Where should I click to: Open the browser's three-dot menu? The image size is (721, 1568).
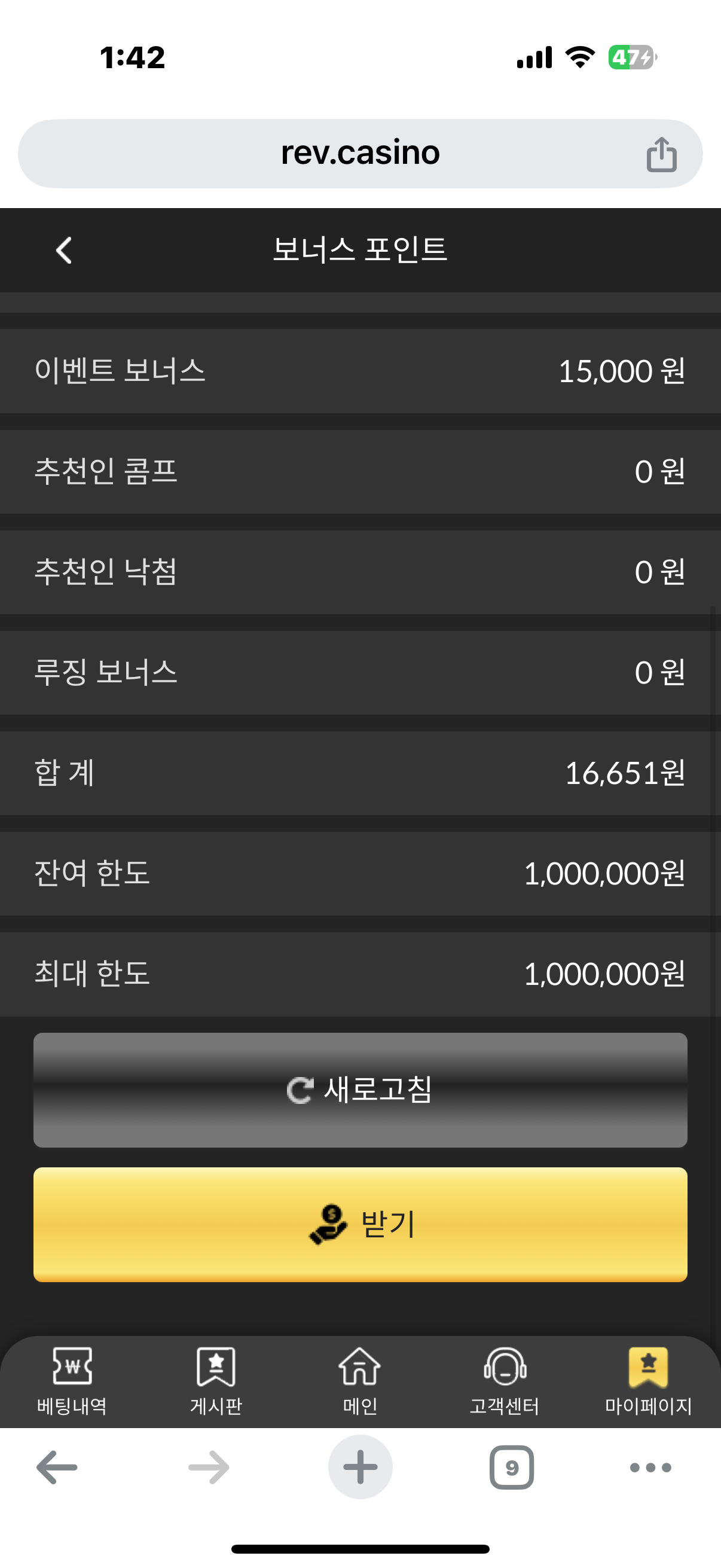click(x=650, y=1467)
